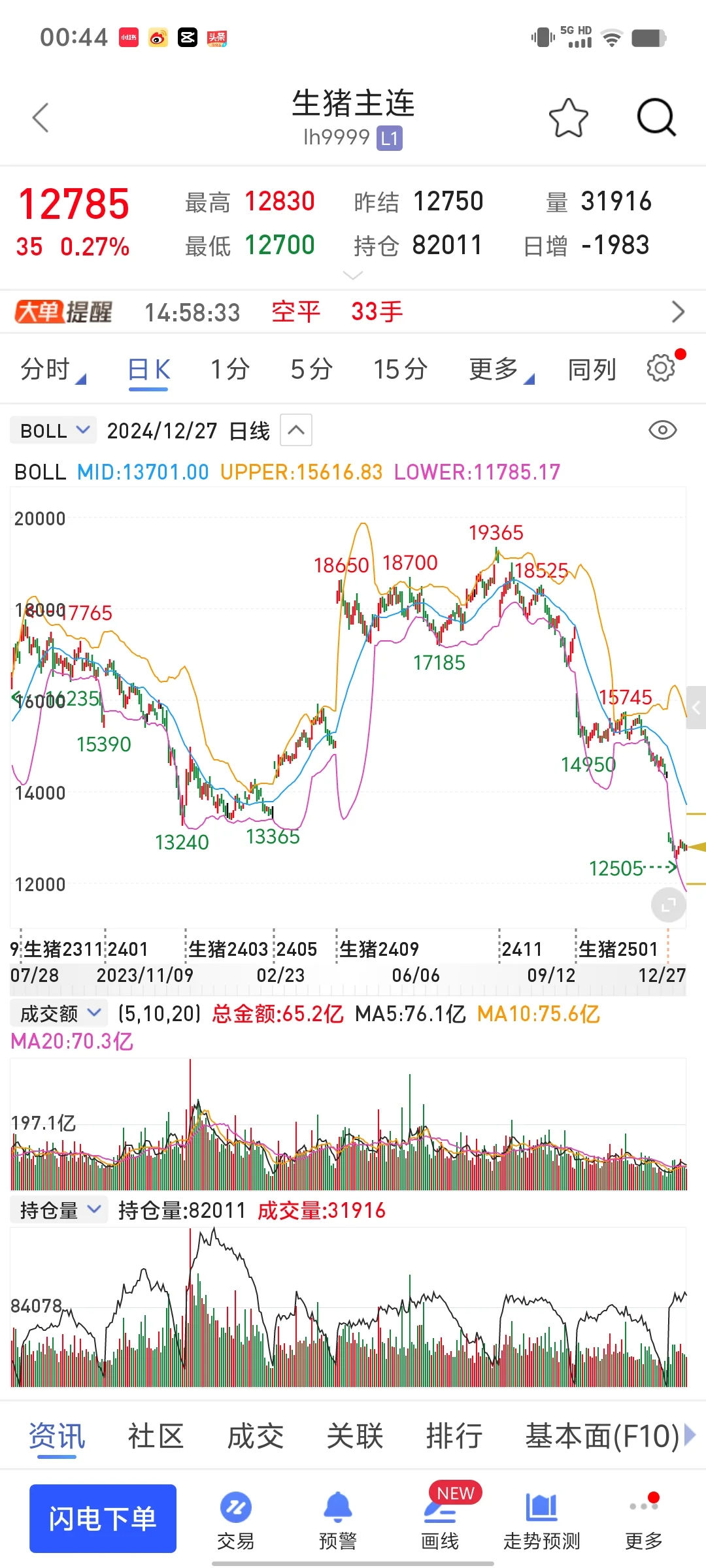Select the 15分 chart period
Viewport: 706px width, 1568px height.
pos(400,370)
